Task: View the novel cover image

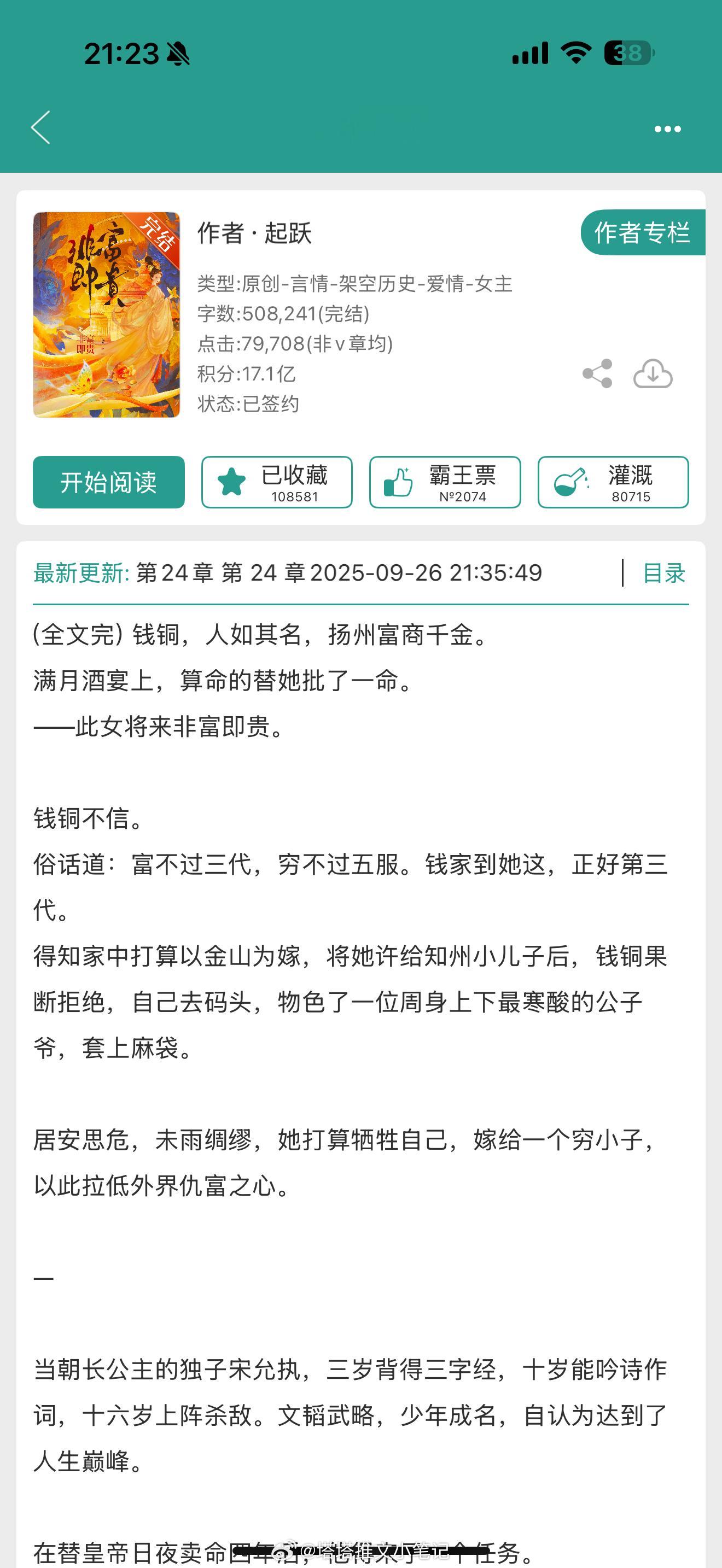Action: pos(107,315)
